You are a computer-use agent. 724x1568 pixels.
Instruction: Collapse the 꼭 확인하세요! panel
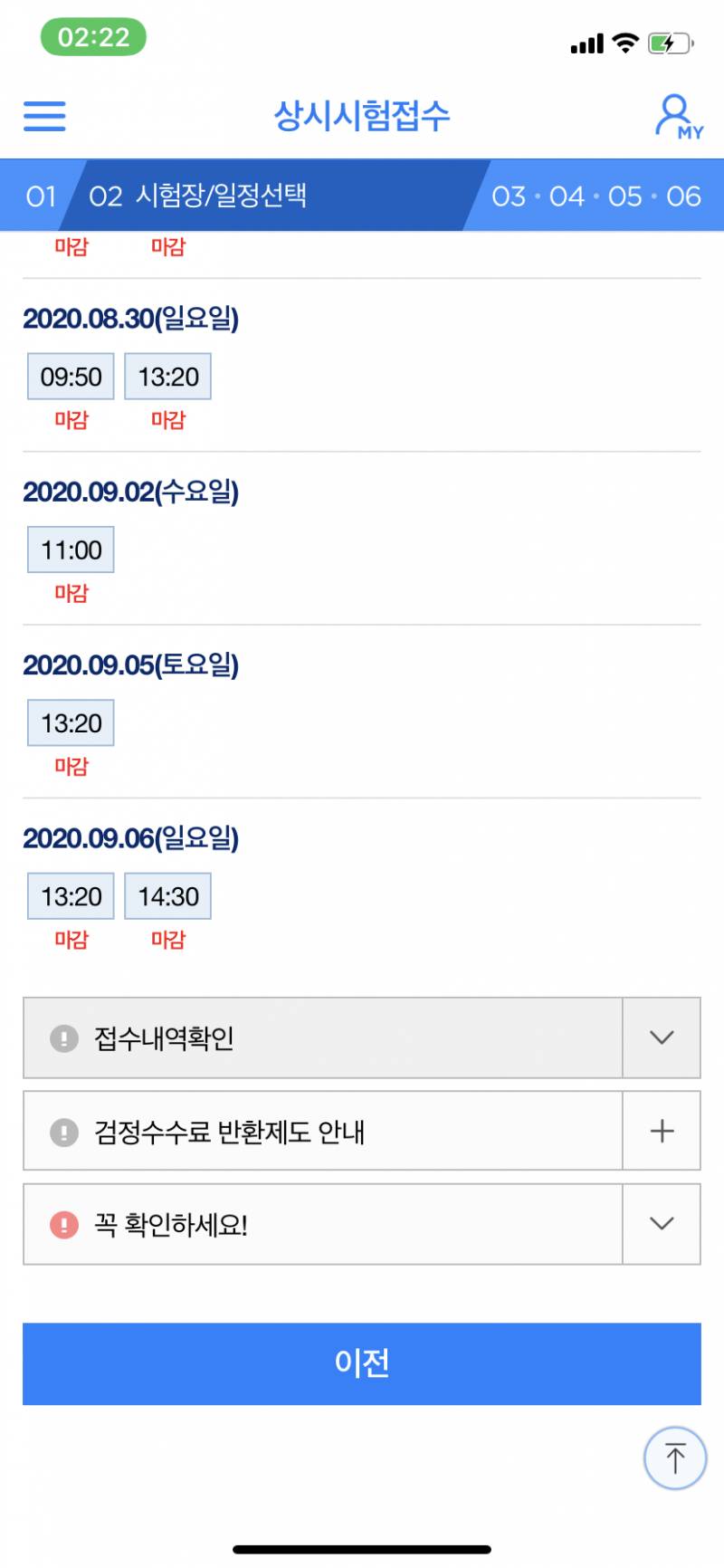point(662,1225)
